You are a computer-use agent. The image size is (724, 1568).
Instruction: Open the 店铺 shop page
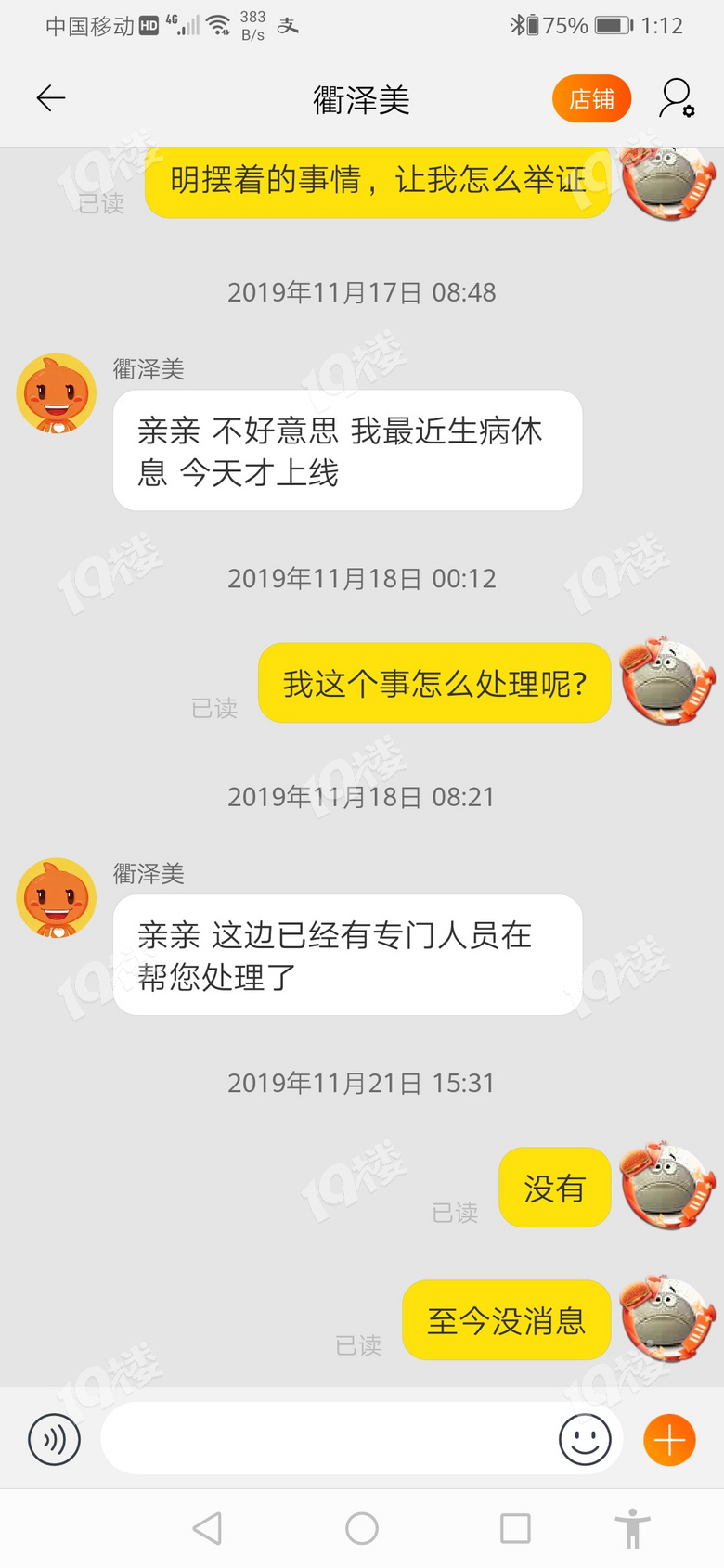[591, 99]
